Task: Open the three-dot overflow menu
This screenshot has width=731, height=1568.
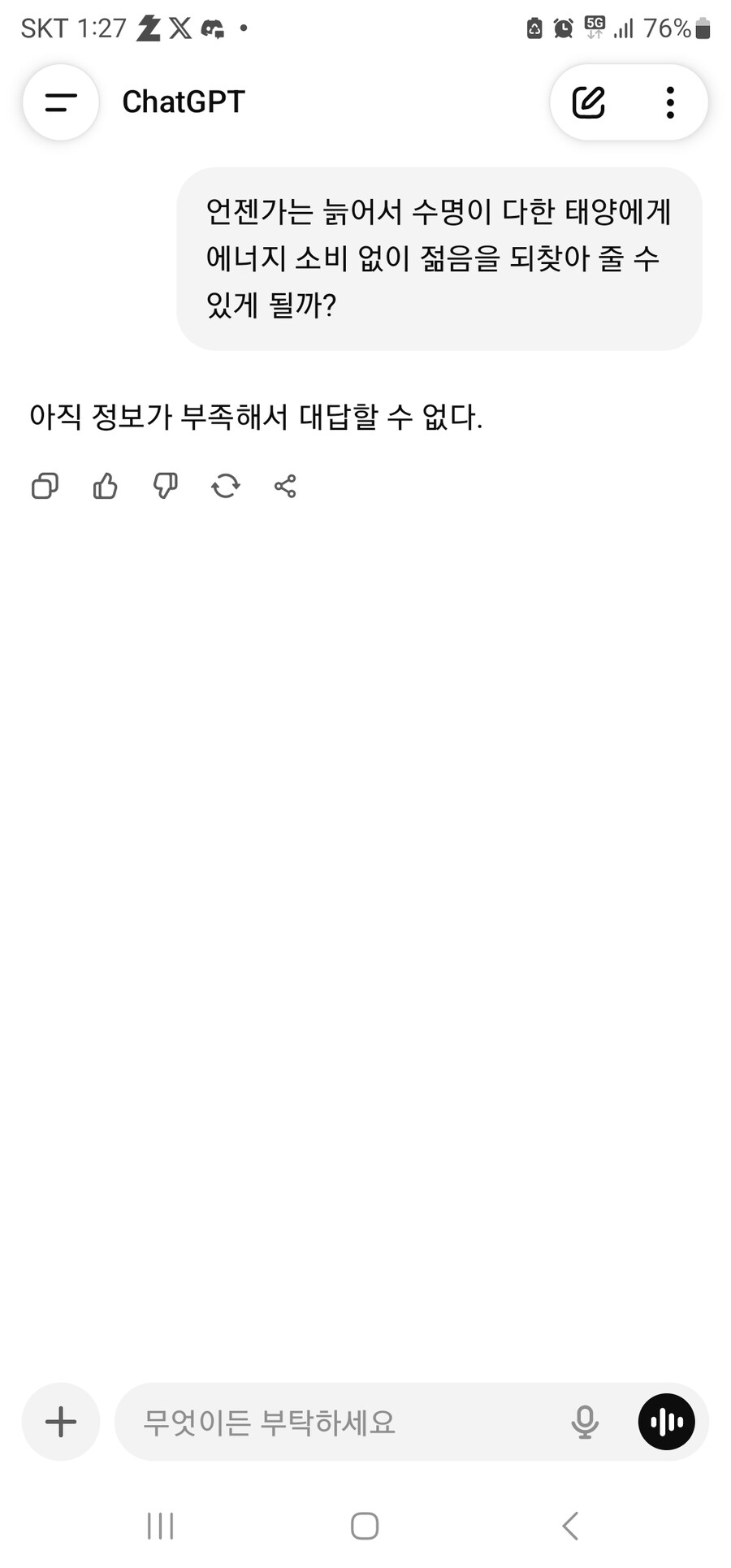Action: (670, 102)
